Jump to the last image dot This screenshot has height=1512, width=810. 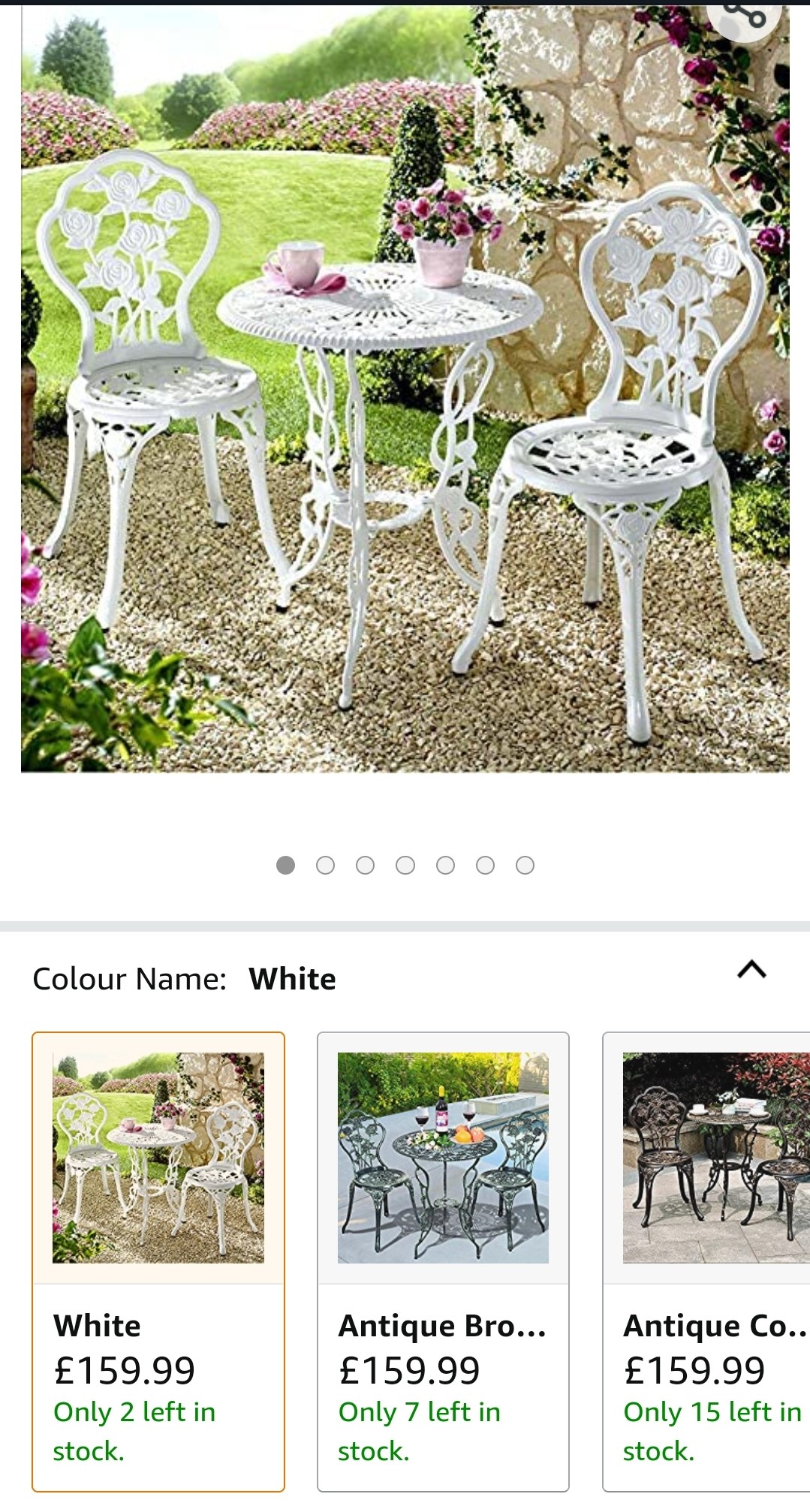525,866
